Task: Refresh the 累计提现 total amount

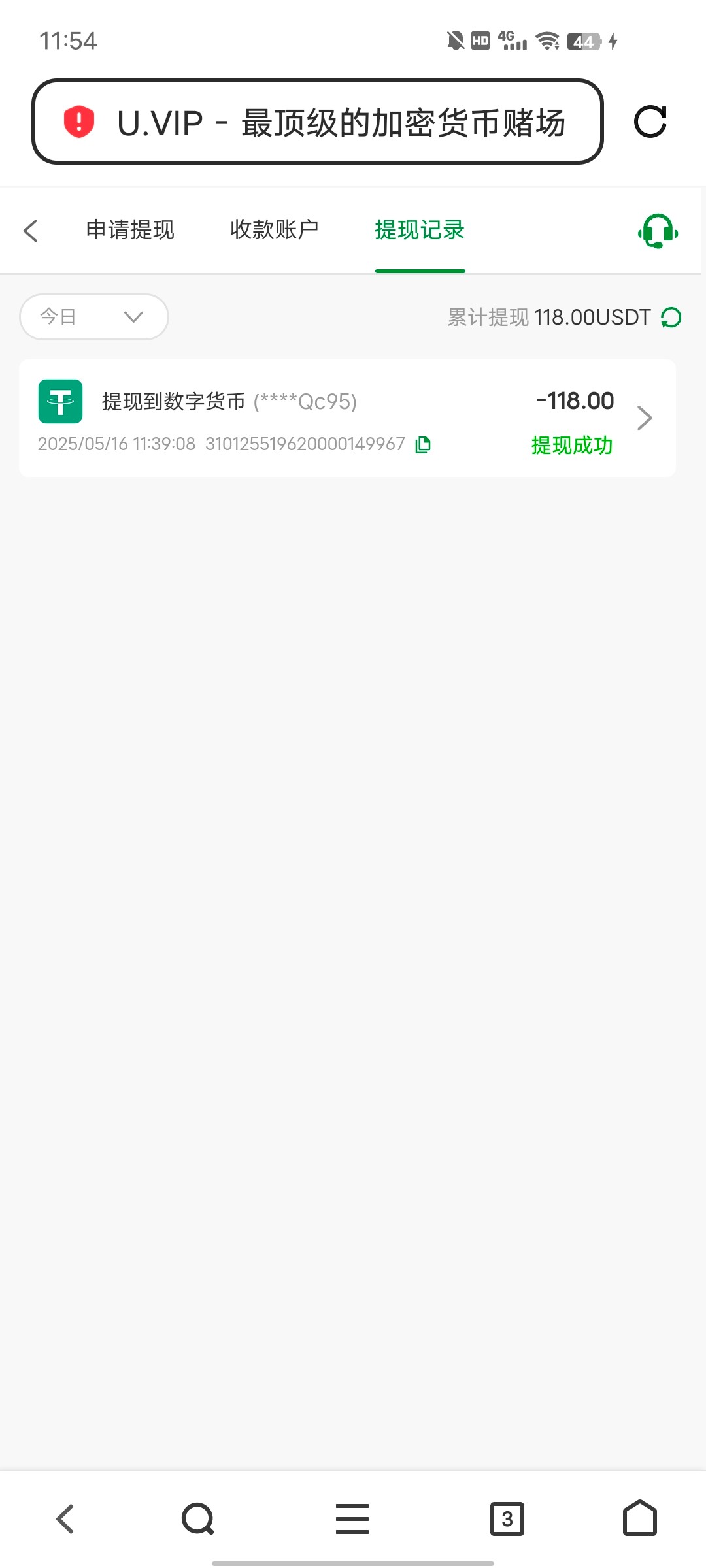Action: click(671, 318)
